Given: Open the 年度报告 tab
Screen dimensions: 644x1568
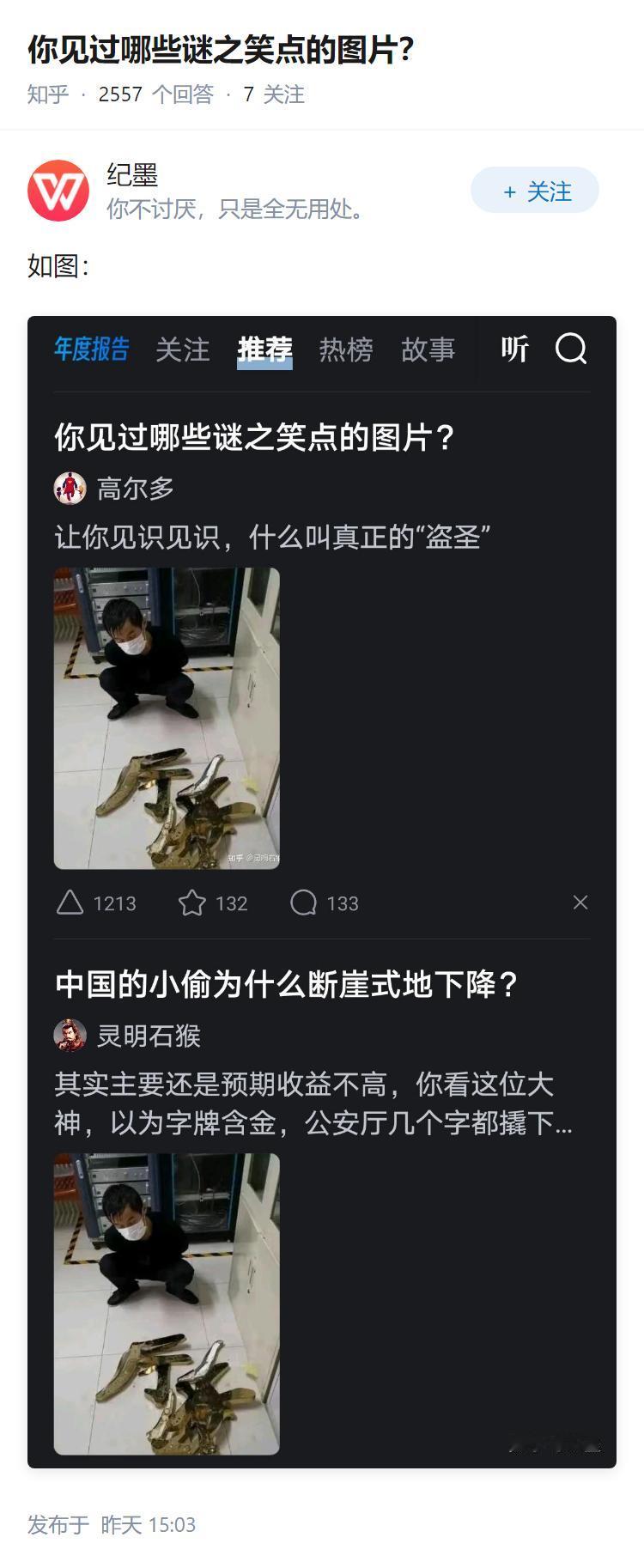Looking at the screenshot, I should [x=89, y=349].
